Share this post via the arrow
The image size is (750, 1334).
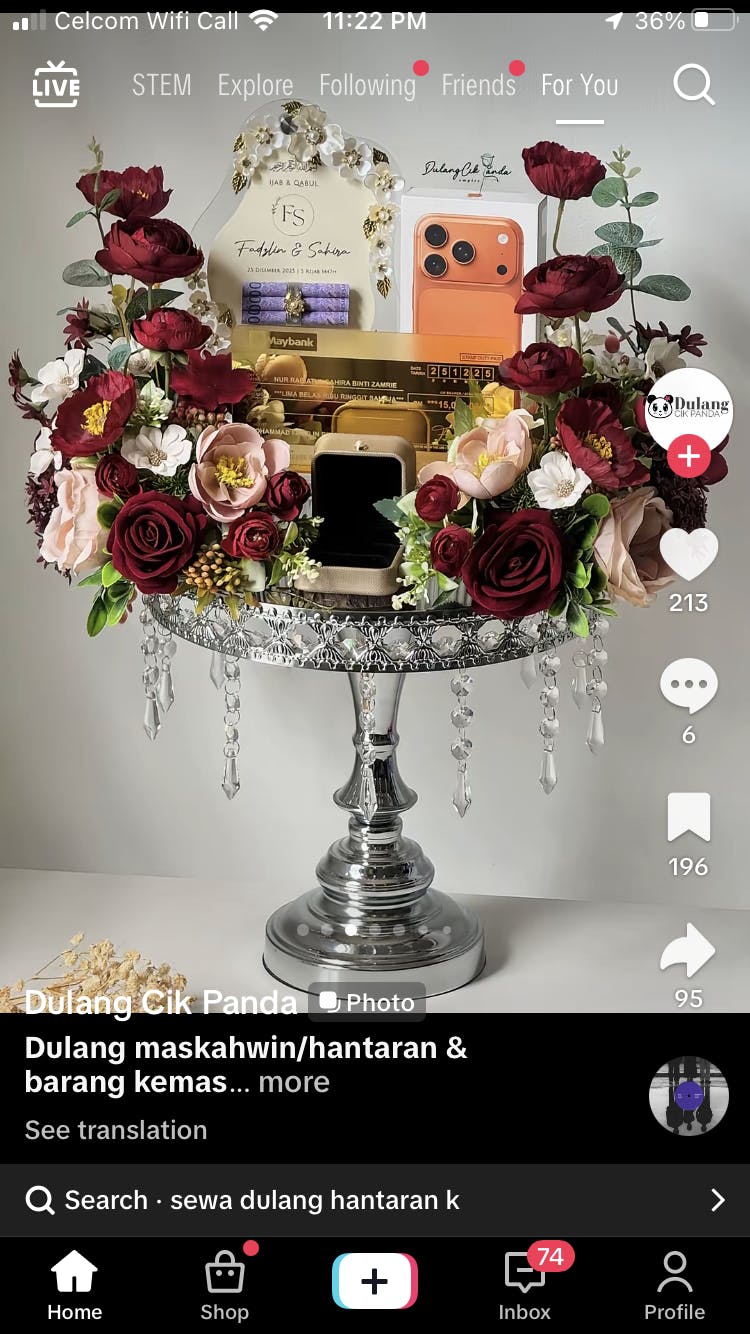pos(688,950)
